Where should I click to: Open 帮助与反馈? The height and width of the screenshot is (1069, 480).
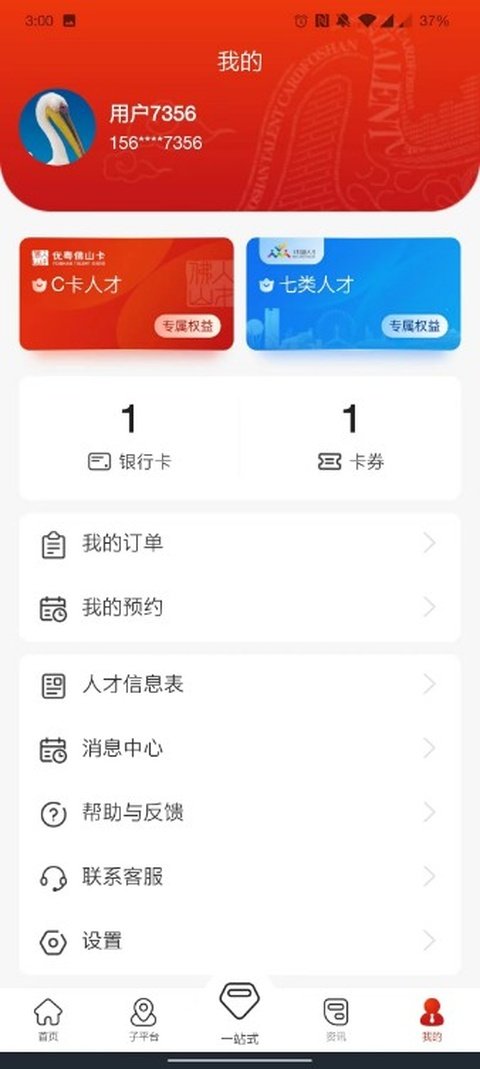[x=240, y=813]
